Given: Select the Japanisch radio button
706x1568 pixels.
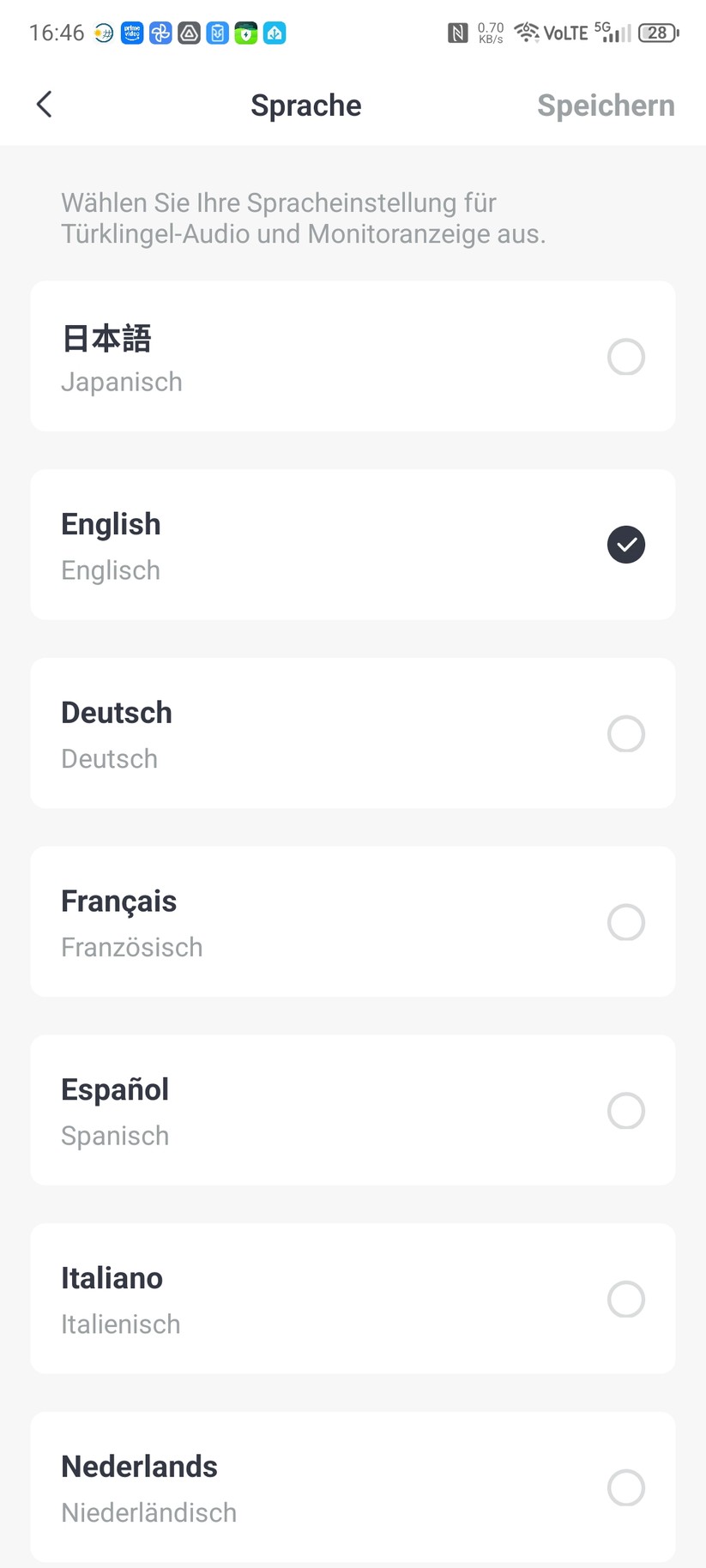Looking at the screenshot, I should coord(626,357).
